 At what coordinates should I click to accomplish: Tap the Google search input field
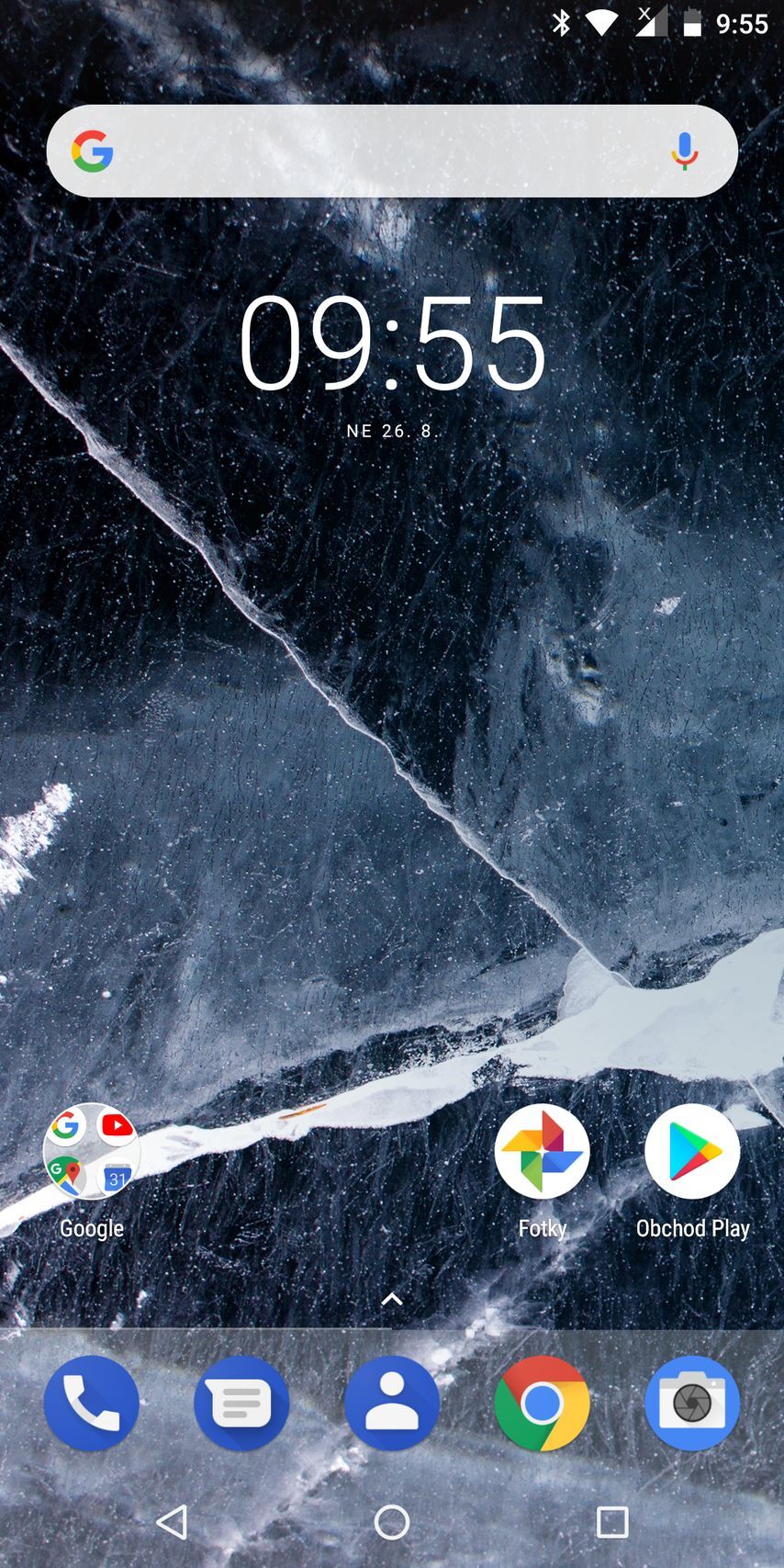pyautogui.click(x=386, y=152)
